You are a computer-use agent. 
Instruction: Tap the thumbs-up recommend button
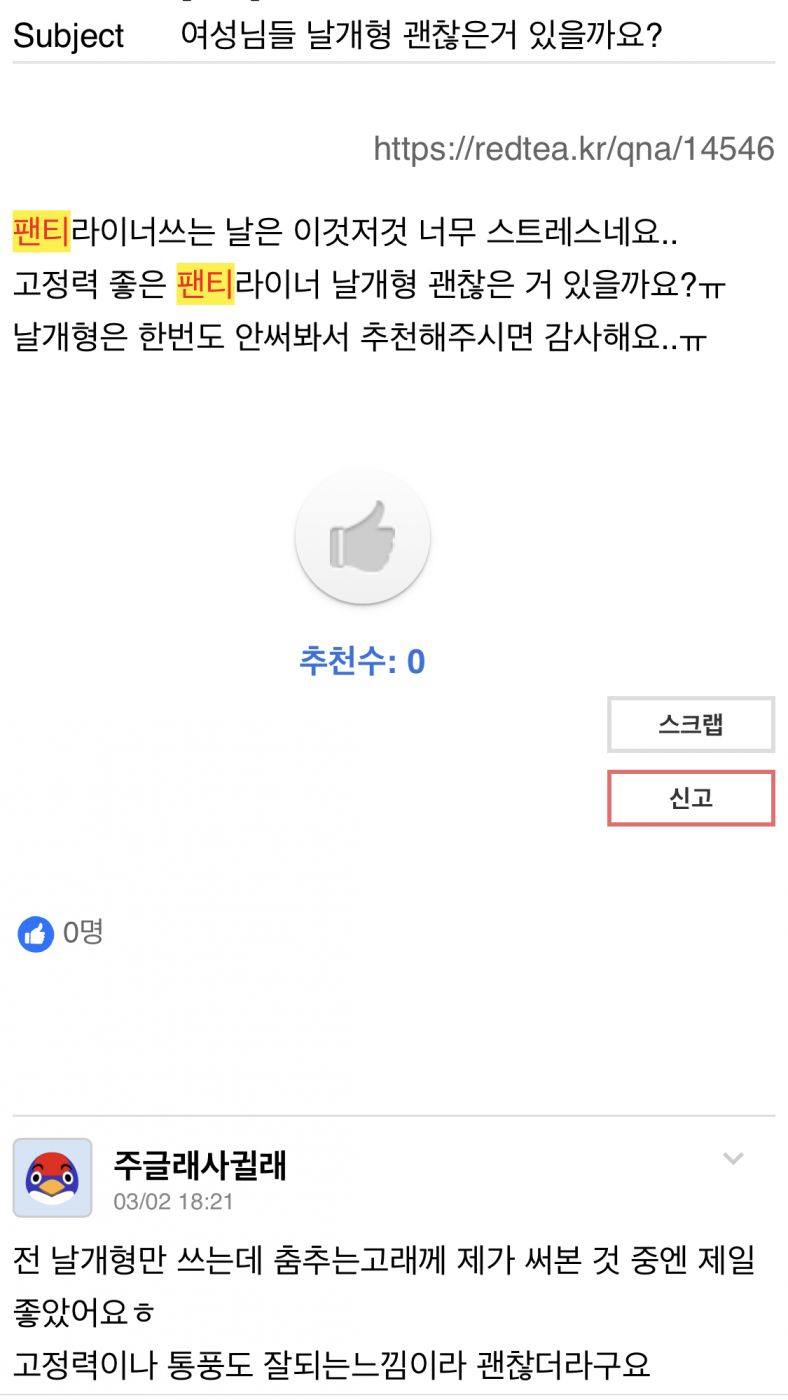[x=363, y=537]
